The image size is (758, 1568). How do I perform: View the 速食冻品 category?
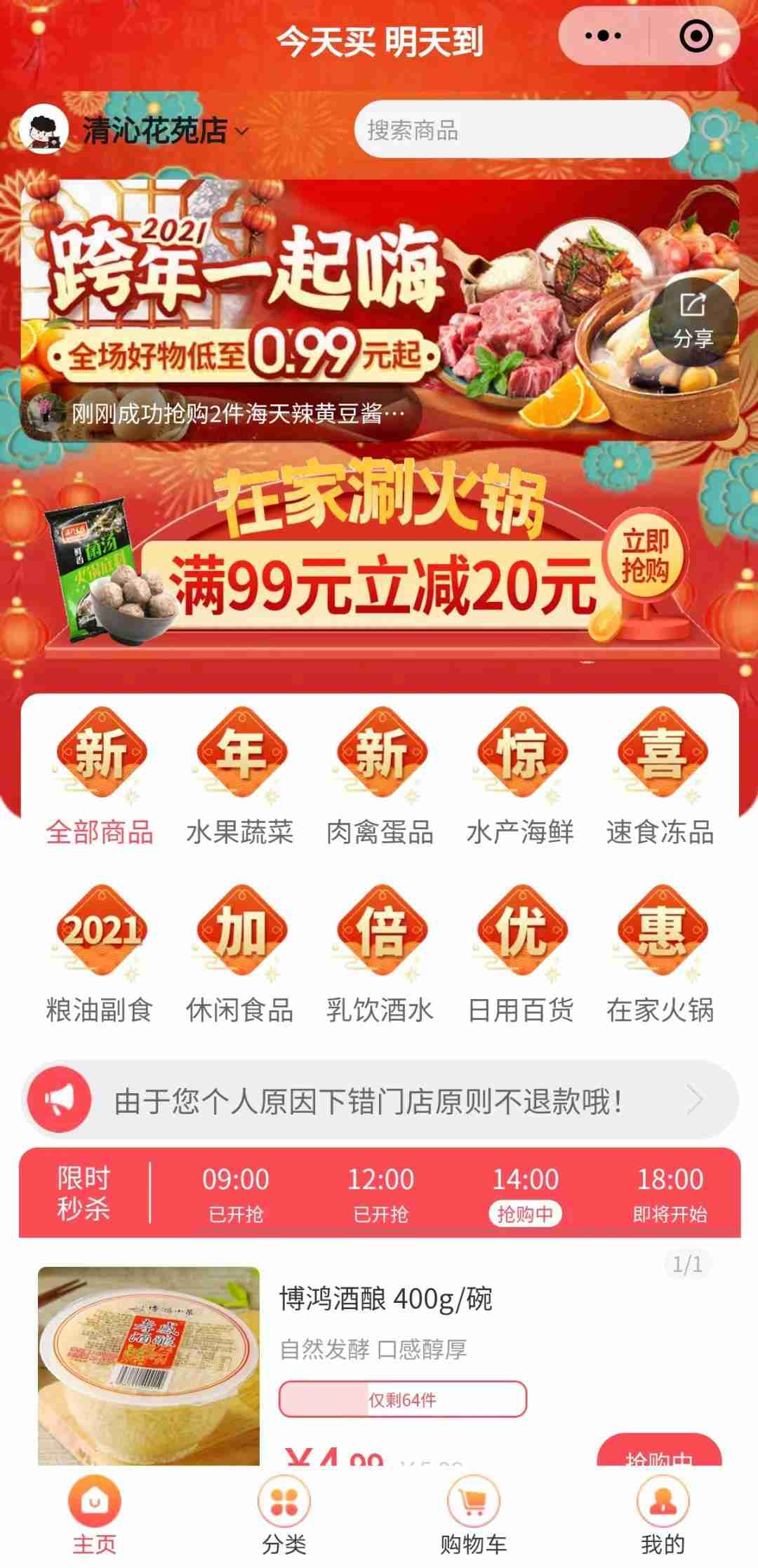660,778
